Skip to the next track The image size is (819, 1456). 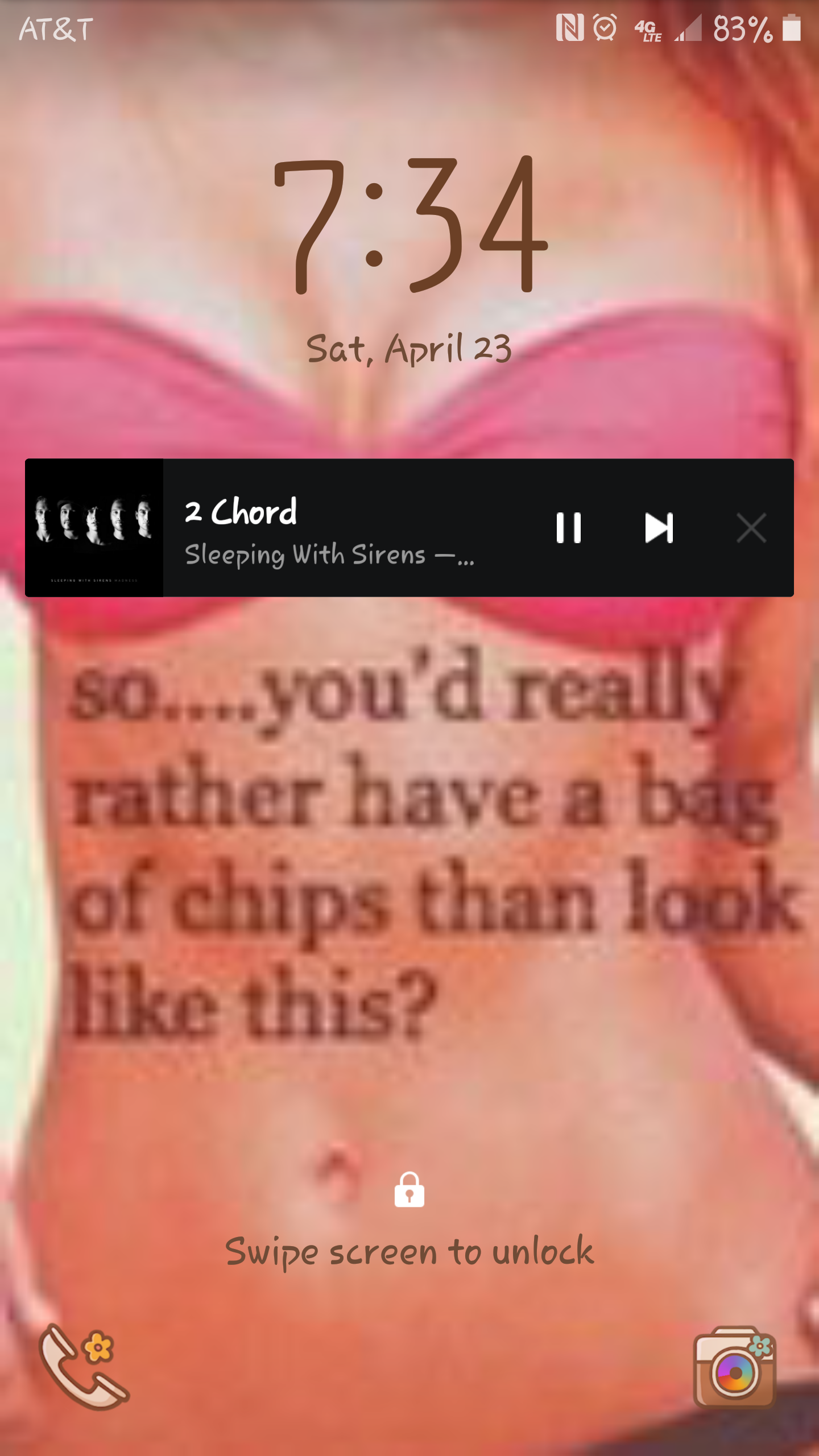pyautogui.click(x=659, y=528)
